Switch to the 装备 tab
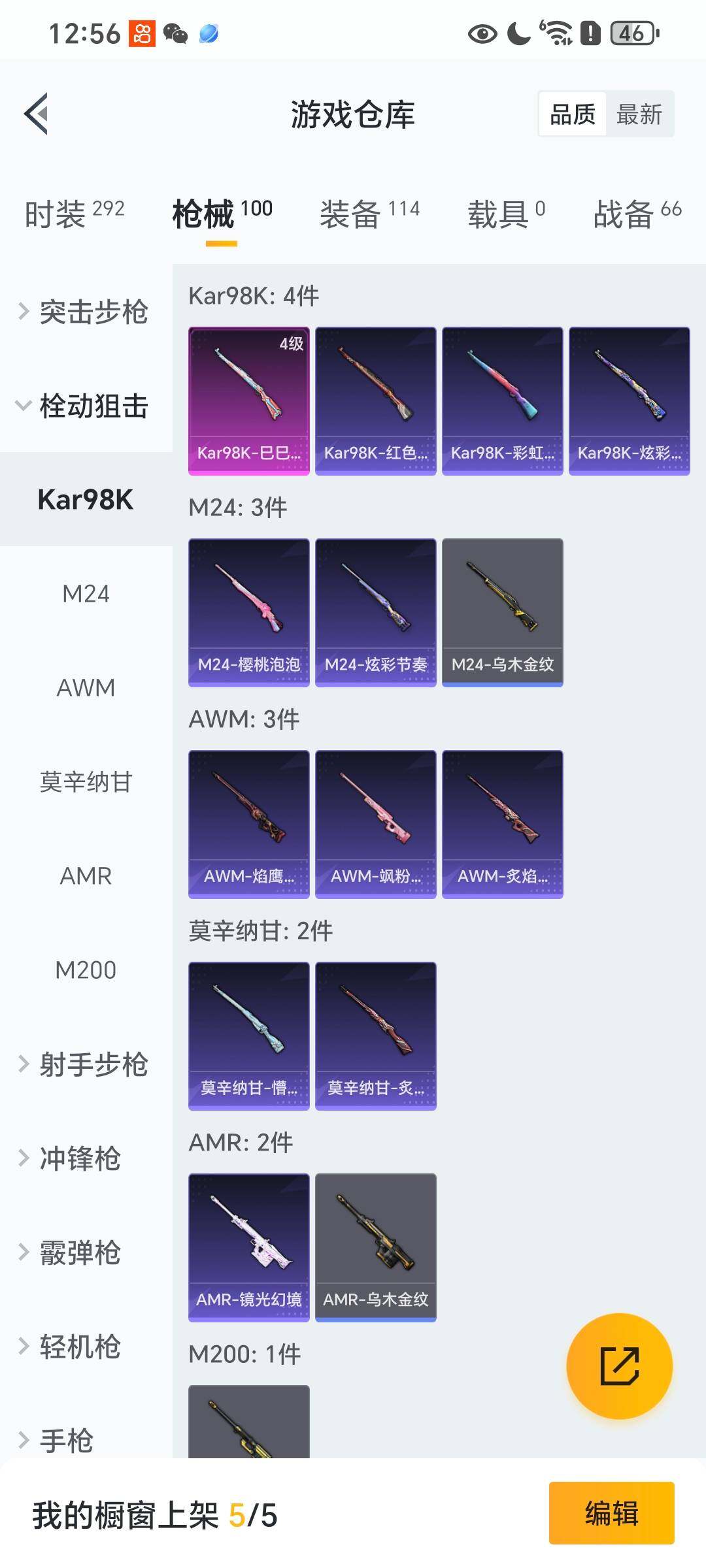 coord(369,214)
